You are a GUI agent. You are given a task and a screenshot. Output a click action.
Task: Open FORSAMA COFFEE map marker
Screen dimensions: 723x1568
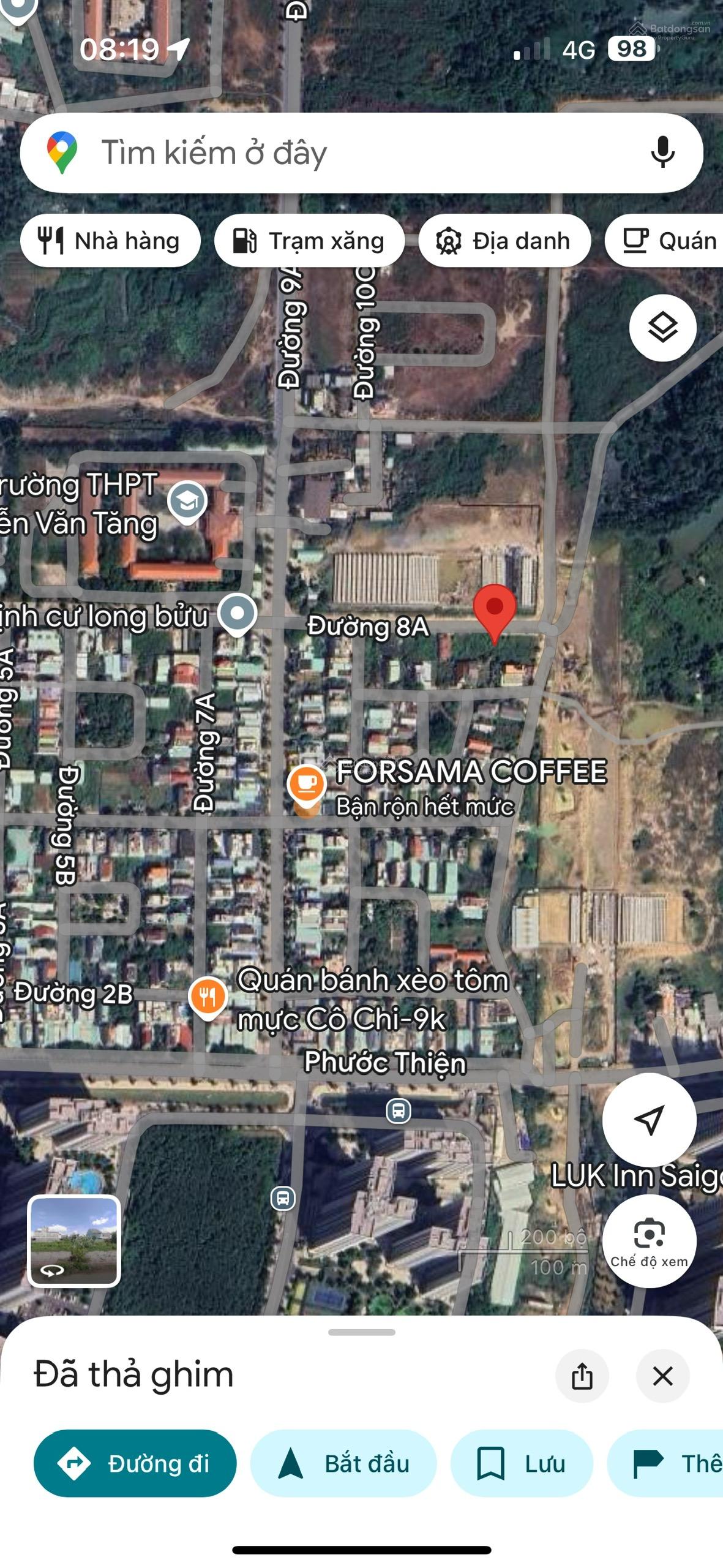(x=307, y=784)
